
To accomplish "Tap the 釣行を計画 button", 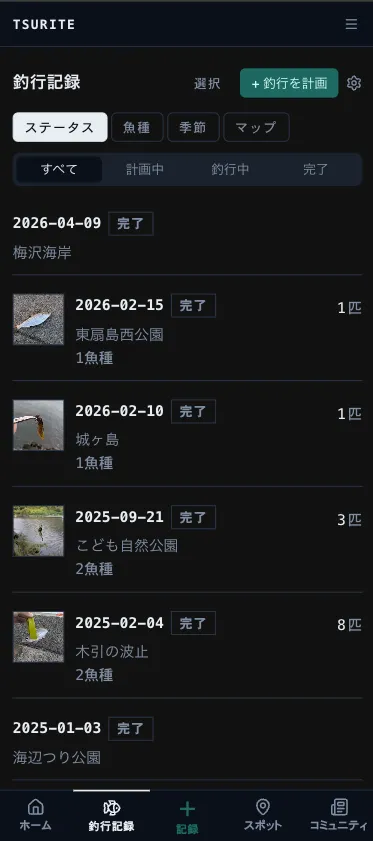I will (x=289, y=83).
